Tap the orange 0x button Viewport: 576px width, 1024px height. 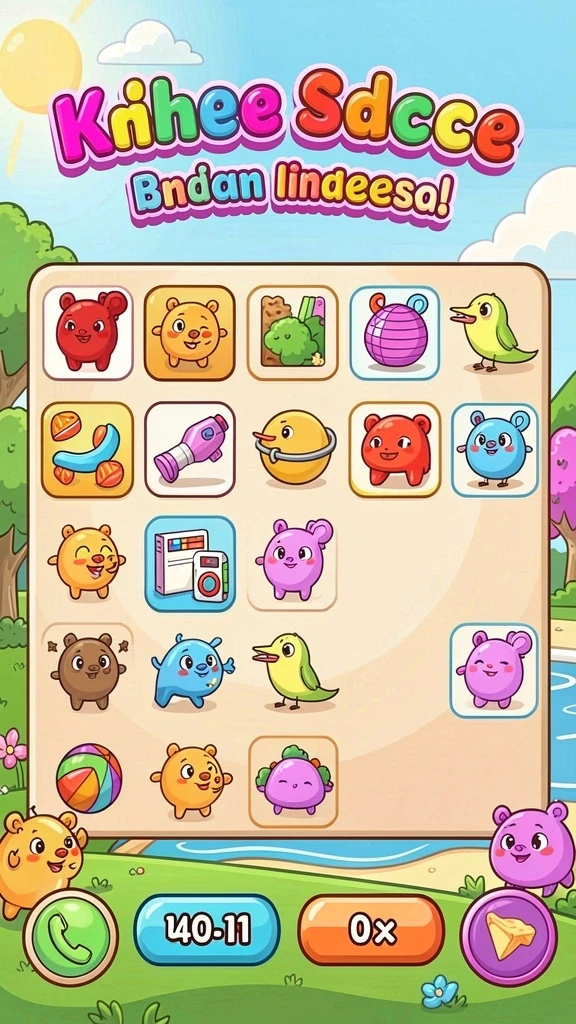click(372, 929)
